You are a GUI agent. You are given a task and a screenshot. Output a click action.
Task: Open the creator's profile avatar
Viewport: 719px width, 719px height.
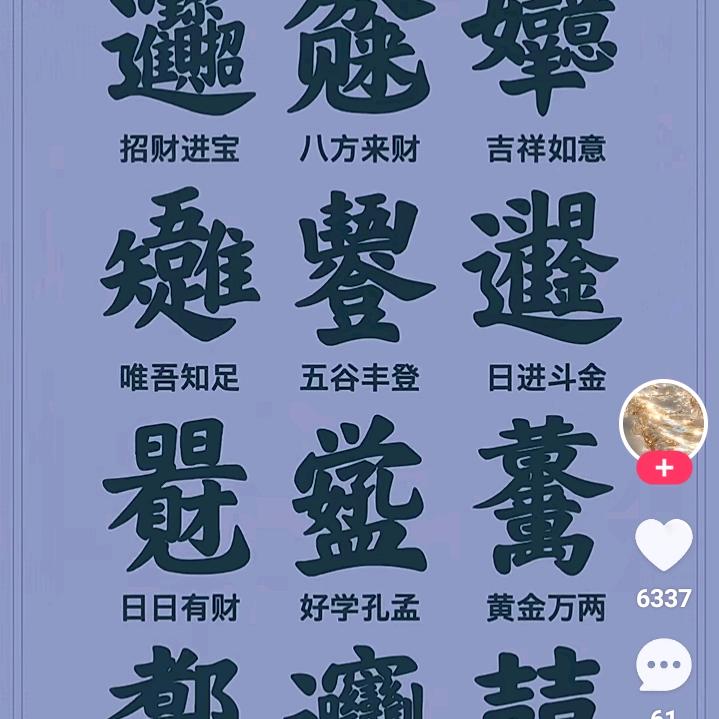[663, 421]
